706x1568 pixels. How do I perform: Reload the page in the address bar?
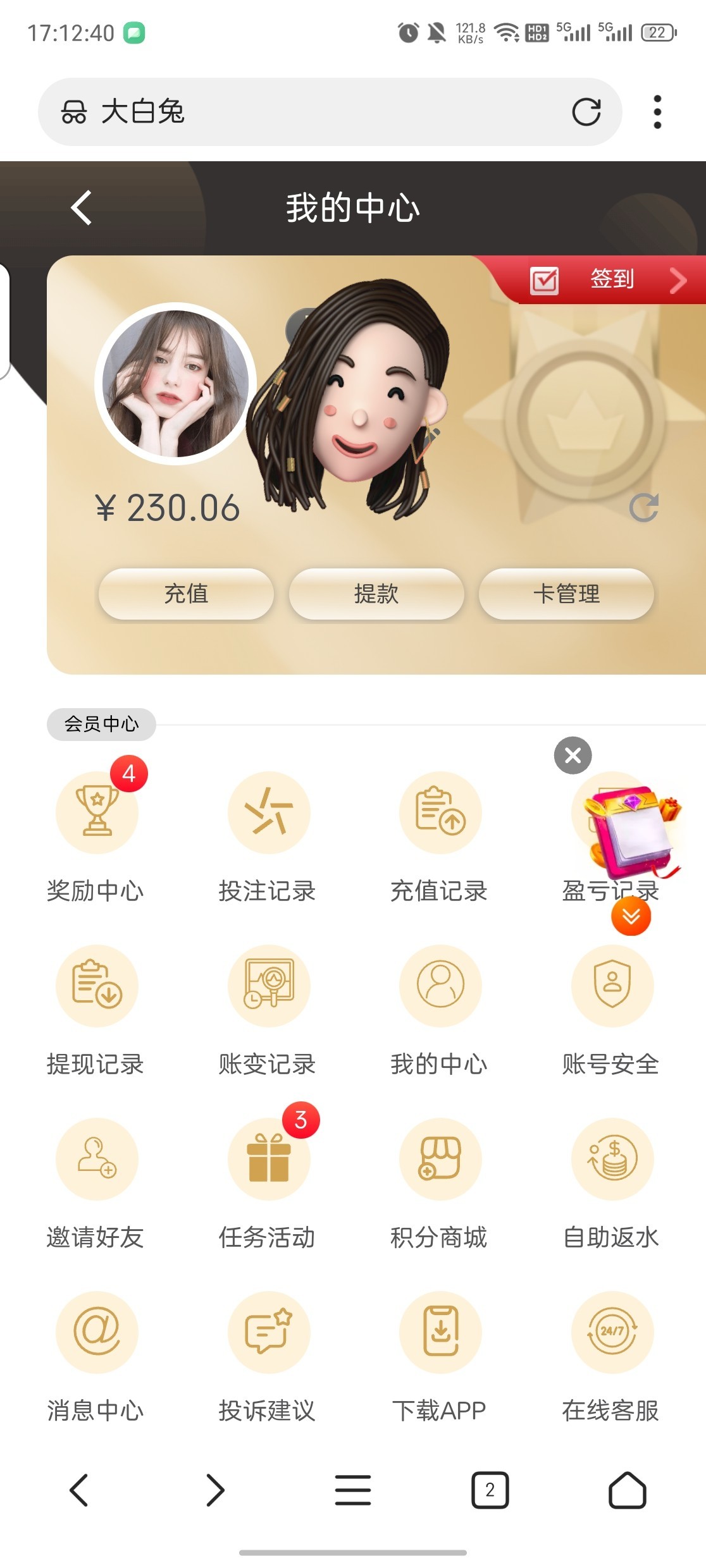point(586,112)
